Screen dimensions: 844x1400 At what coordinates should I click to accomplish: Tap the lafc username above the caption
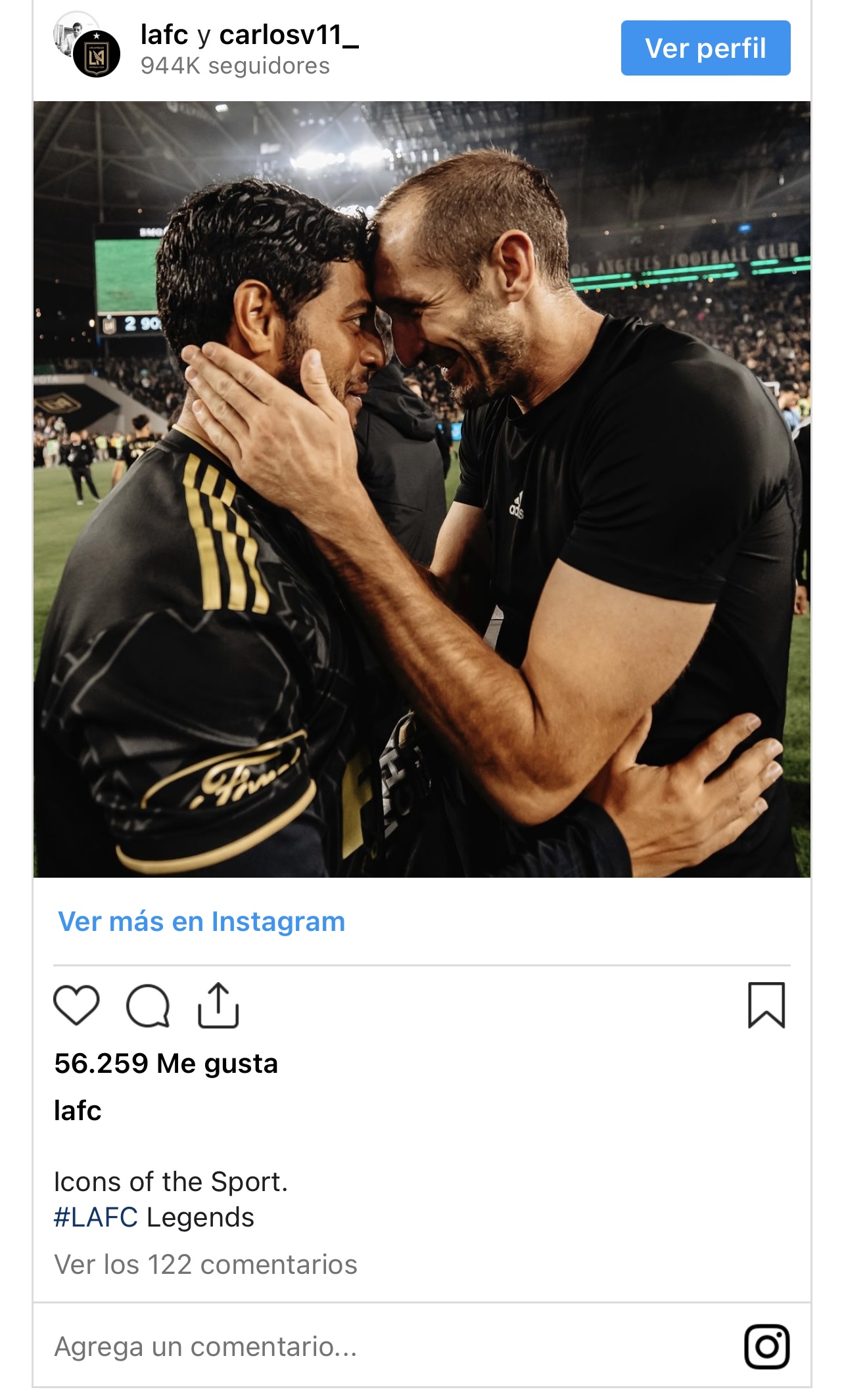[78, 1110]
